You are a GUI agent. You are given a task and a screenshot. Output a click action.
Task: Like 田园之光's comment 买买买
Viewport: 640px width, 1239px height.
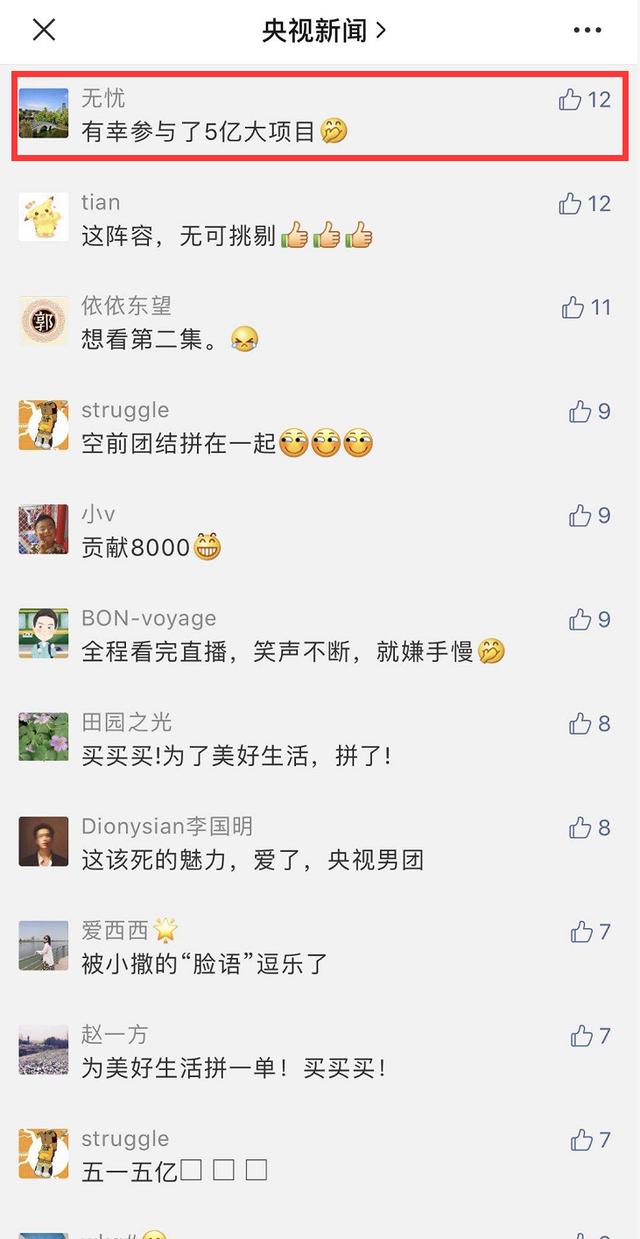click(x=580, y=724)
